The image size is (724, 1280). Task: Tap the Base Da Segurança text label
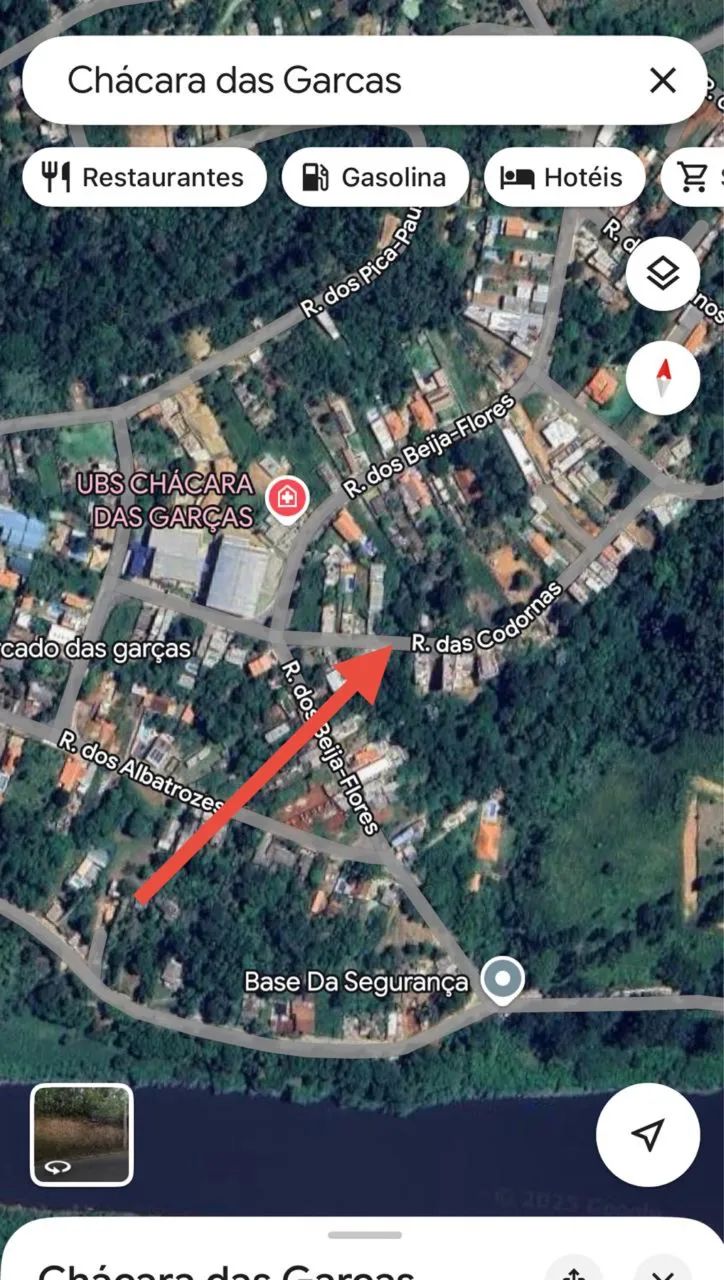coord(358,980)
